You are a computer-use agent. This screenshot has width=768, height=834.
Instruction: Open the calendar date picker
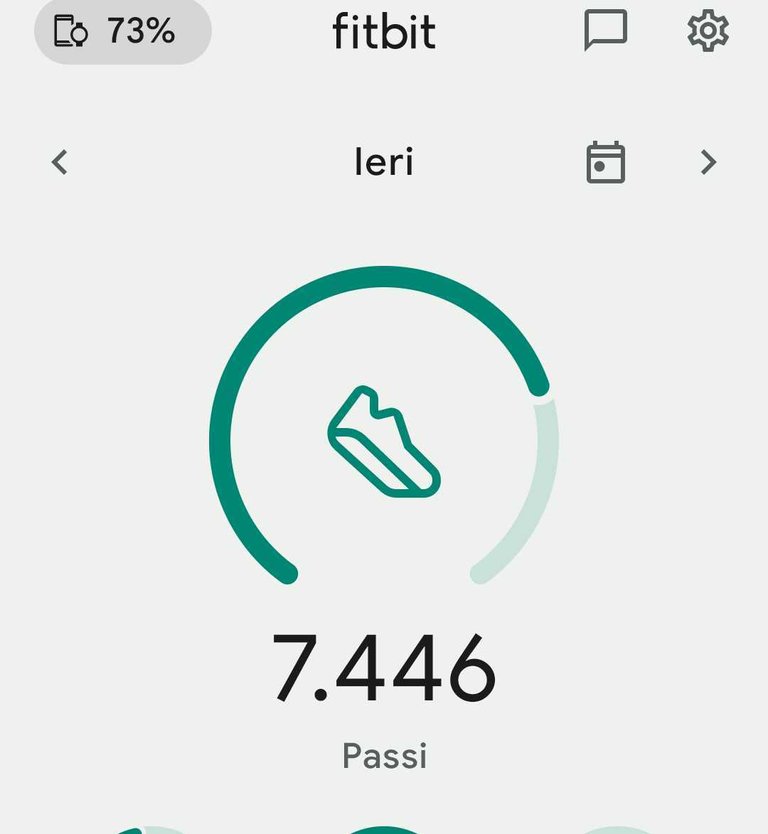[605, 162]
